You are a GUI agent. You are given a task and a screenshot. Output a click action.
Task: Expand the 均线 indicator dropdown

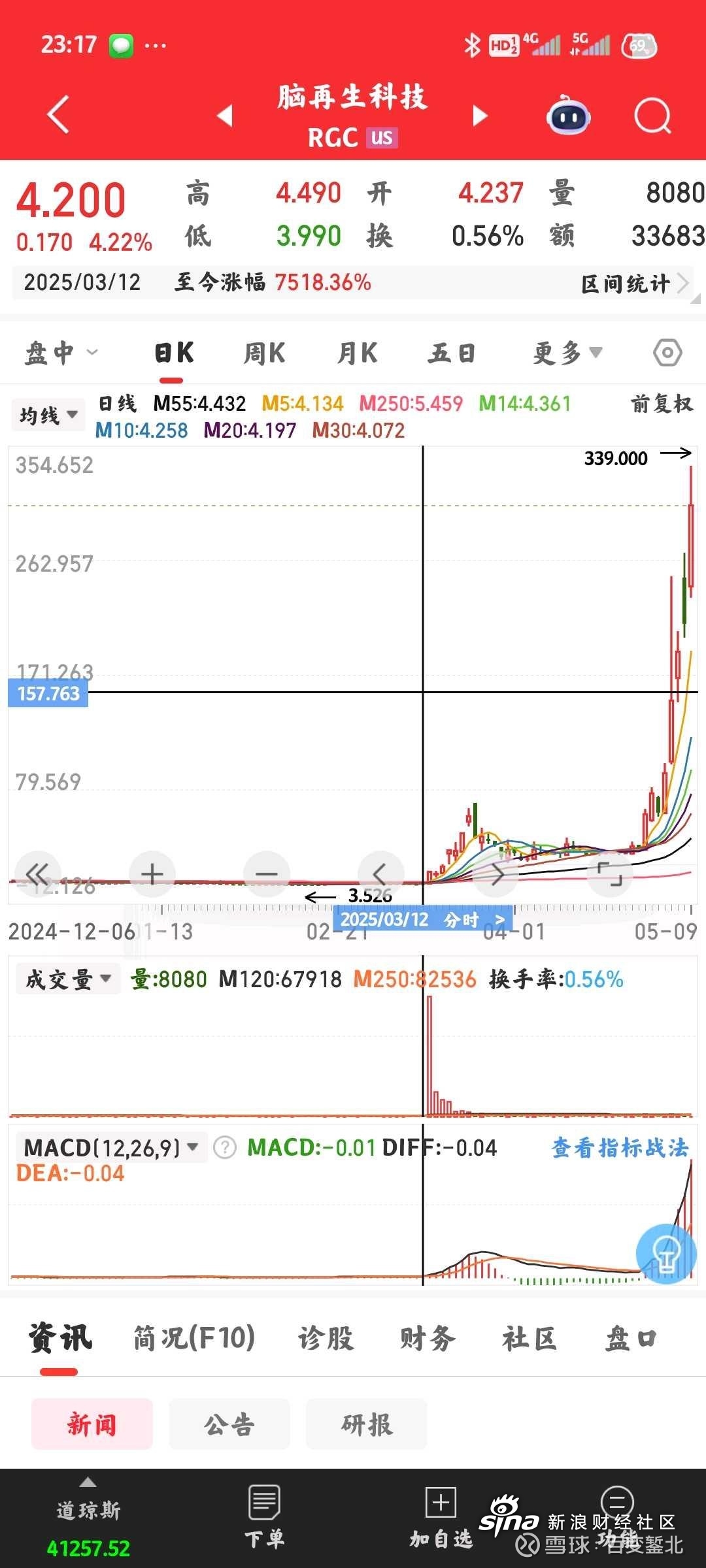pyautogui.click(x=48, y=415)
